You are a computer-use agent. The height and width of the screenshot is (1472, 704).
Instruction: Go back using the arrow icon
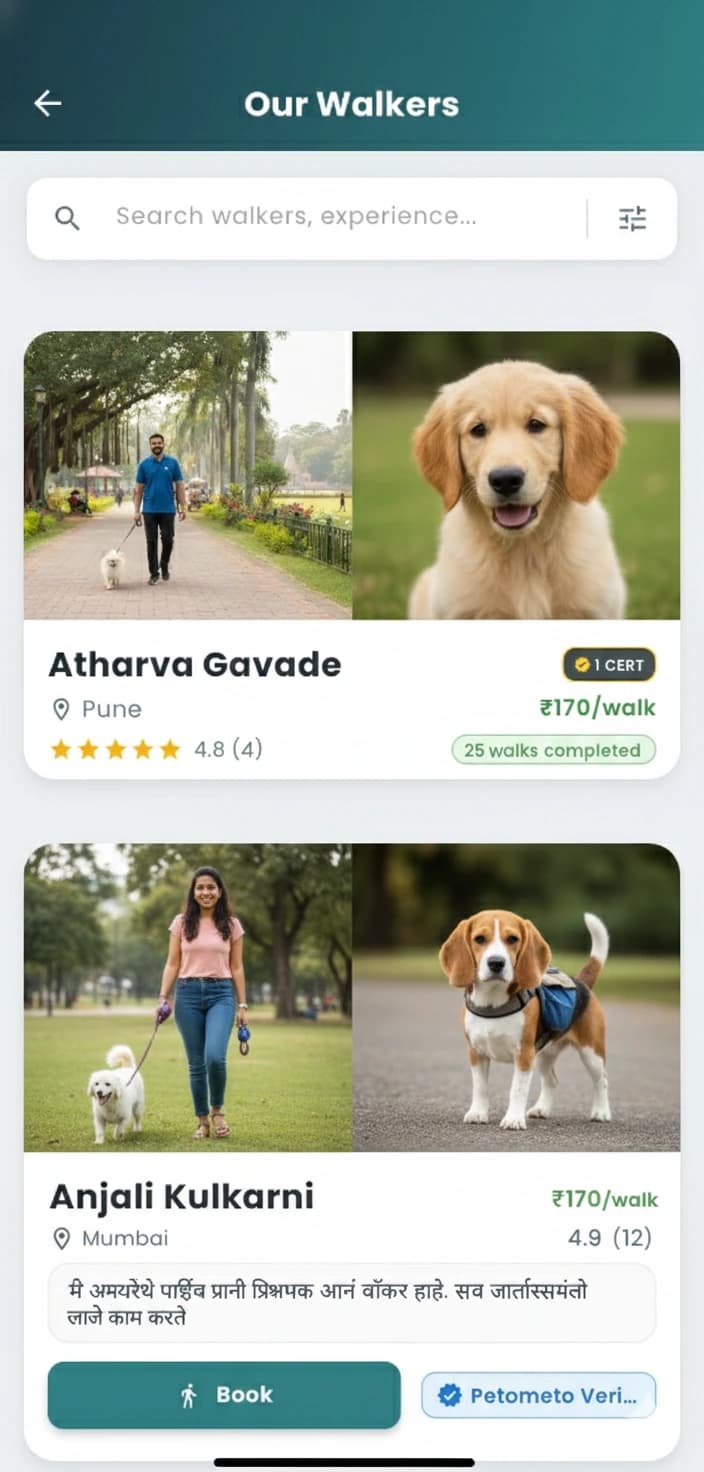pos(48,103)
